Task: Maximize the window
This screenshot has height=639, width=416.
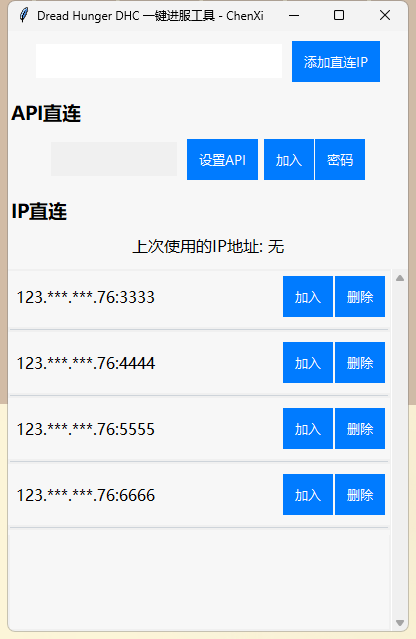Action: tap(339, 15)
